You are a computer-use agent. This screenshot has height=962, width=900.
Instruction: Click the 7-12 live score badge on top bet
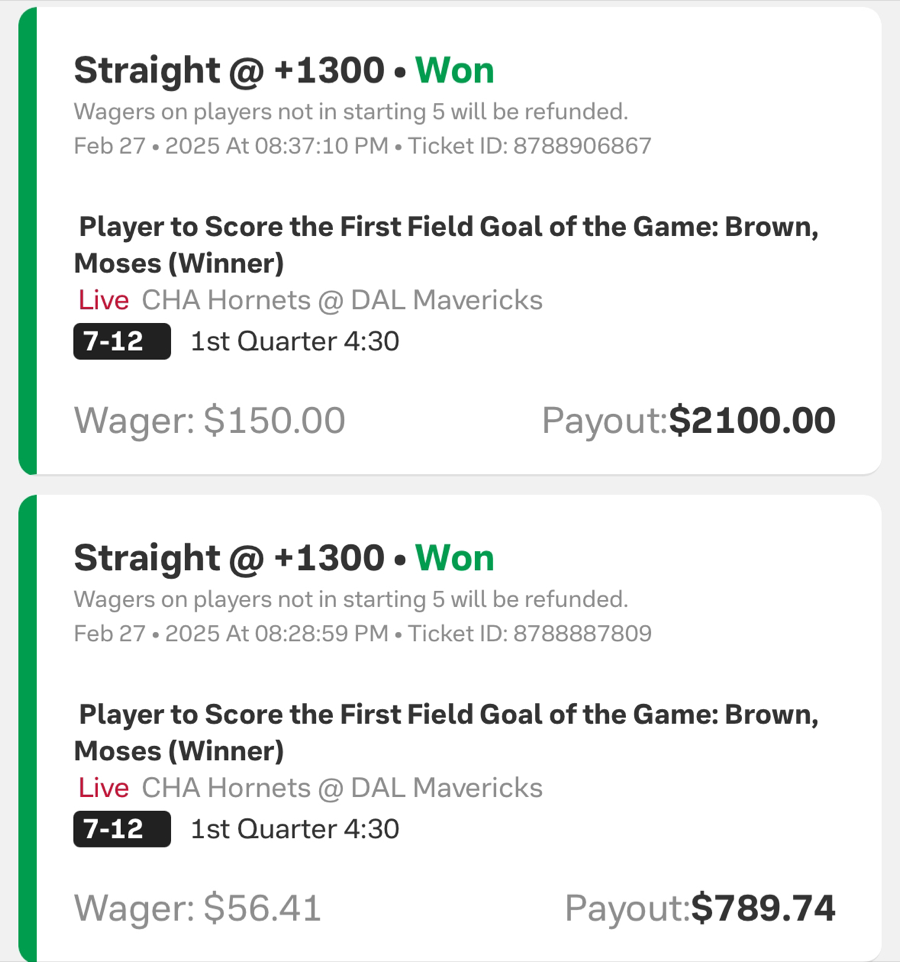(121, 341)
